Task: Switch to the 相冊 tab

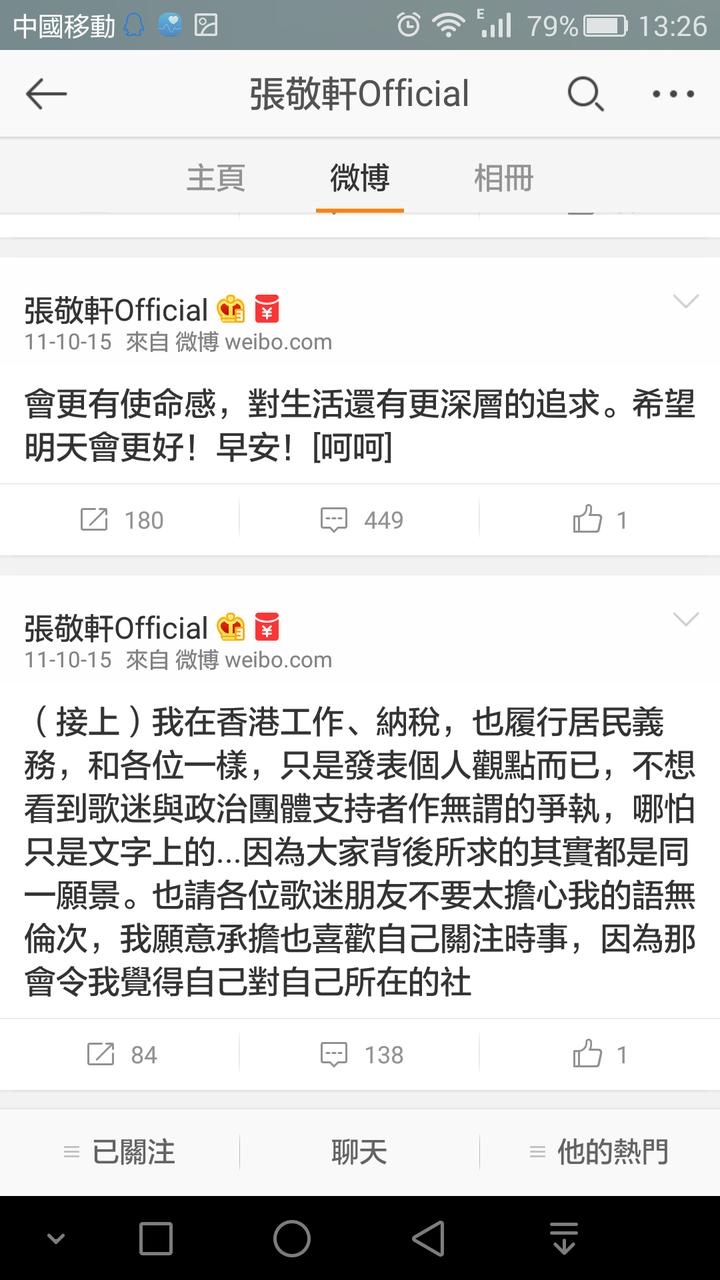Action: pyautogui.click(x=503, y=178)
